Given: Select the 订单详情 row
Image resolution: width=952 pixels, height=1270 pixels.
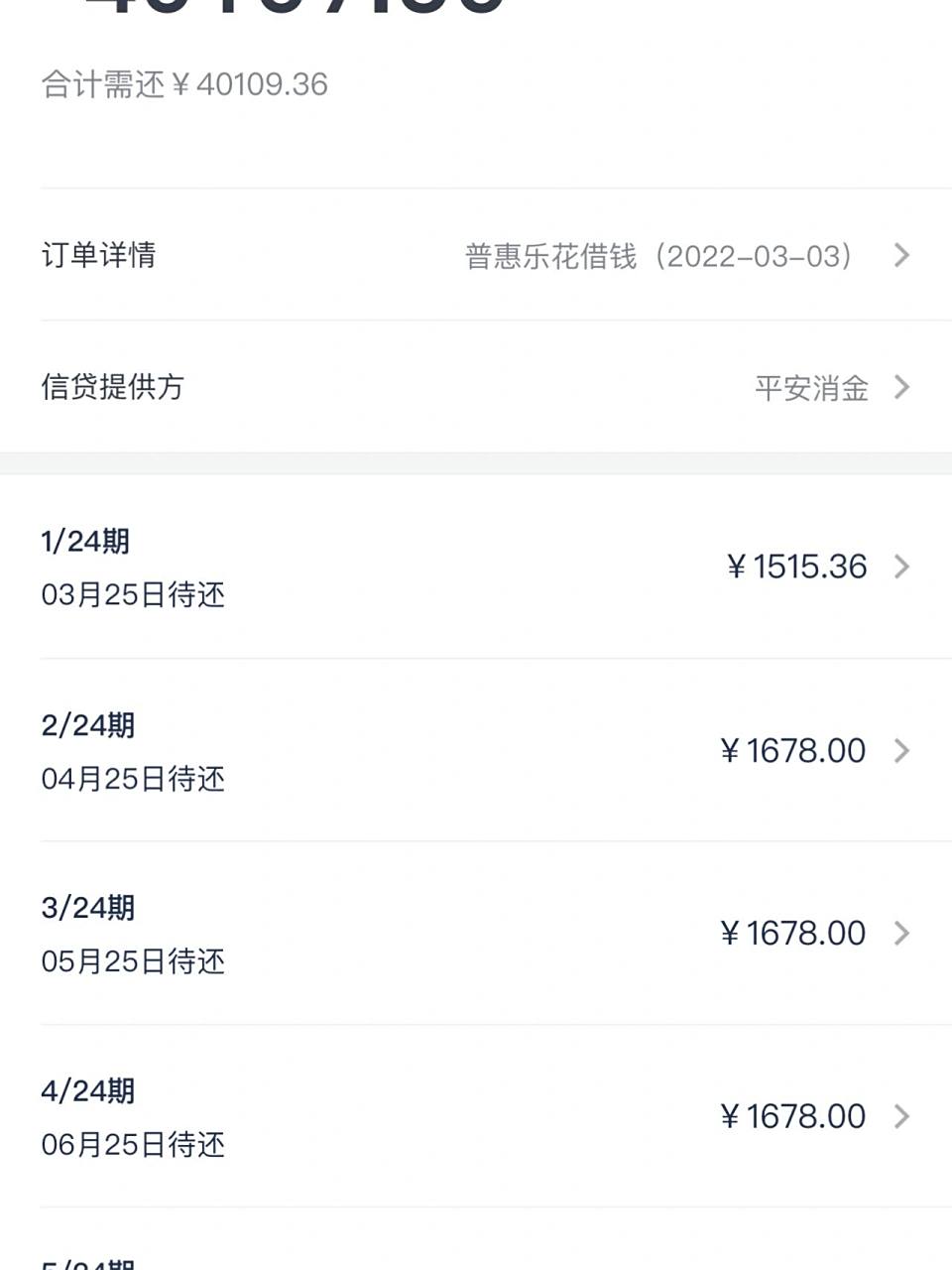Looking at the screenshot, I should [476, 257].
